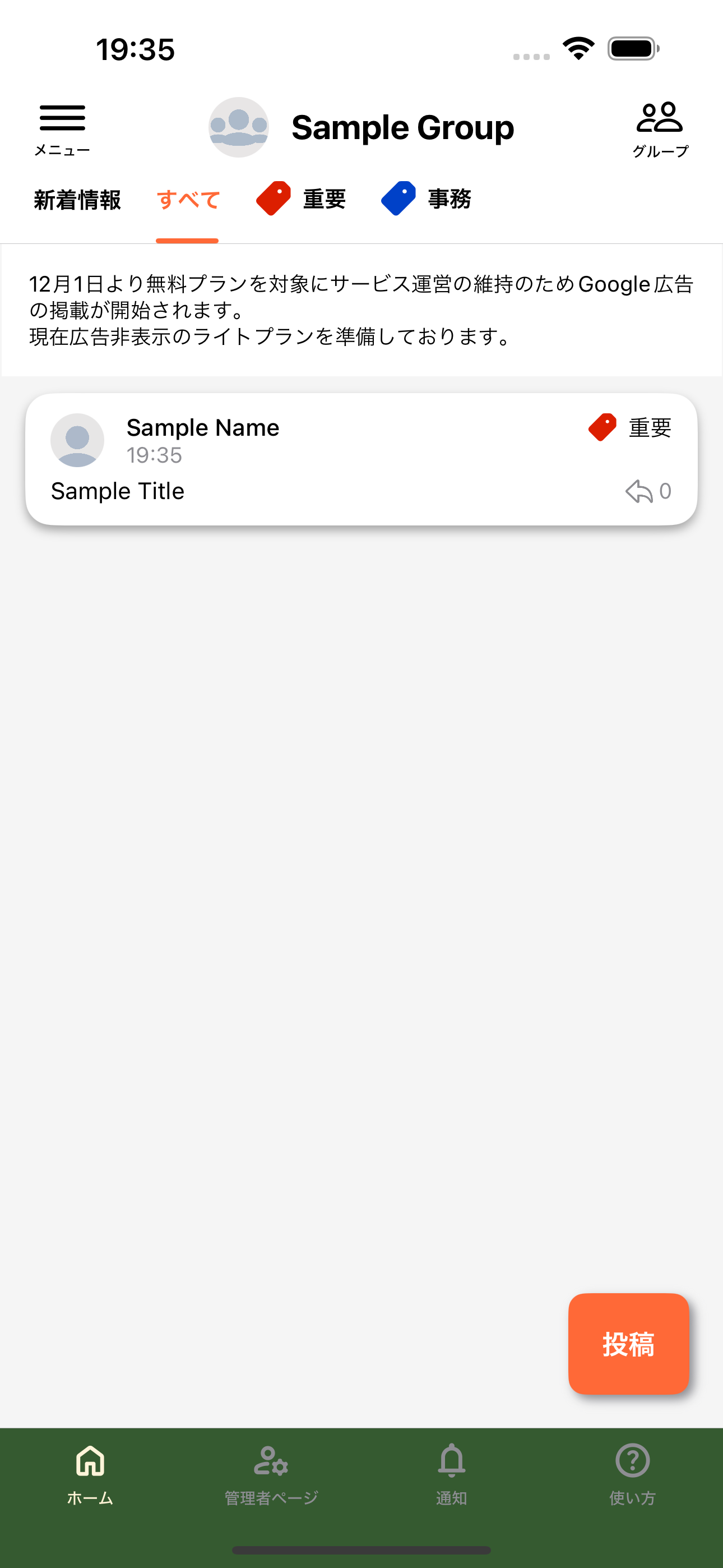The height and width of the screenshot is (1568, 723).
Task: Tap the Sample Group avatar
Action: coord(239,127)
